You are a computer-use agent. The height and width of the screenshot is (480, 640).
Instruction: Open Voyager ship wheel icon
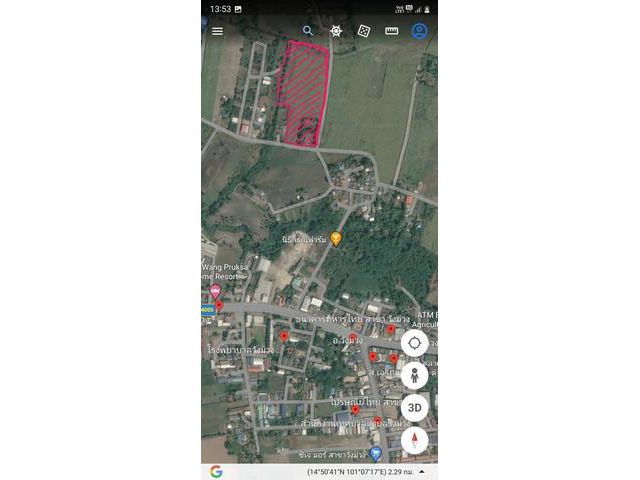tap(336, 31)
